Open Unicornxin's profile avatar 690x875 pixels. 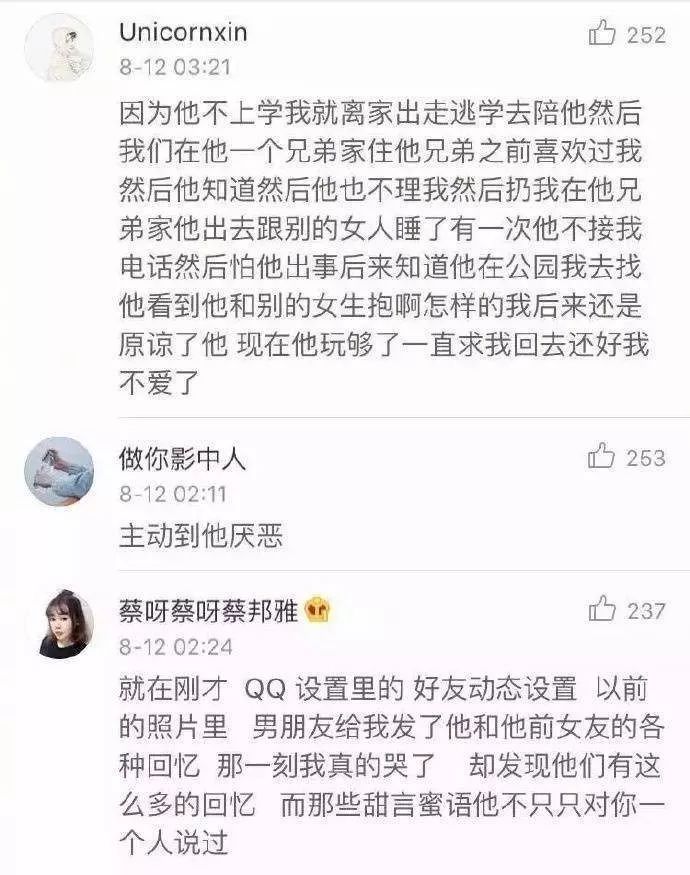[58, 48]
